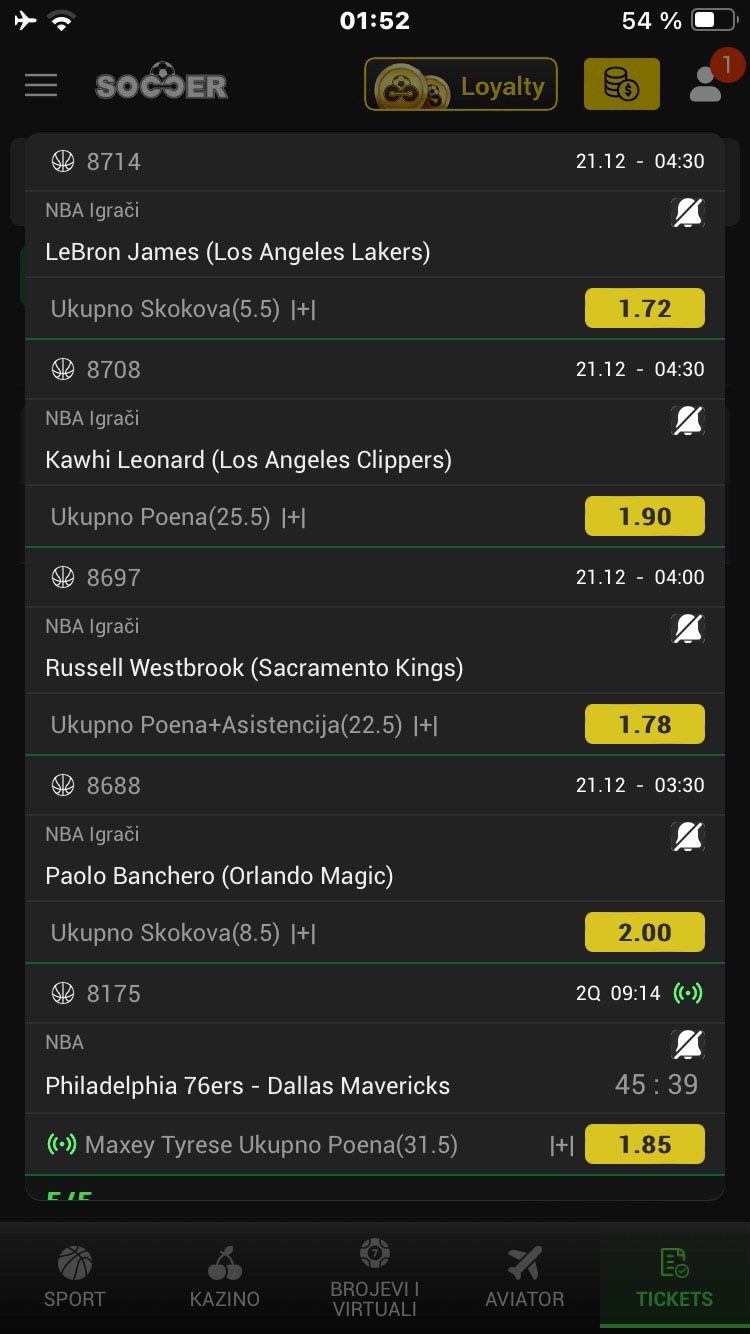Image resolution: width=750 pixels, height=1334 pixels.
Task: Select the 2.00 odds for Paolo Banchero
Action: click(x=644, y=933)
